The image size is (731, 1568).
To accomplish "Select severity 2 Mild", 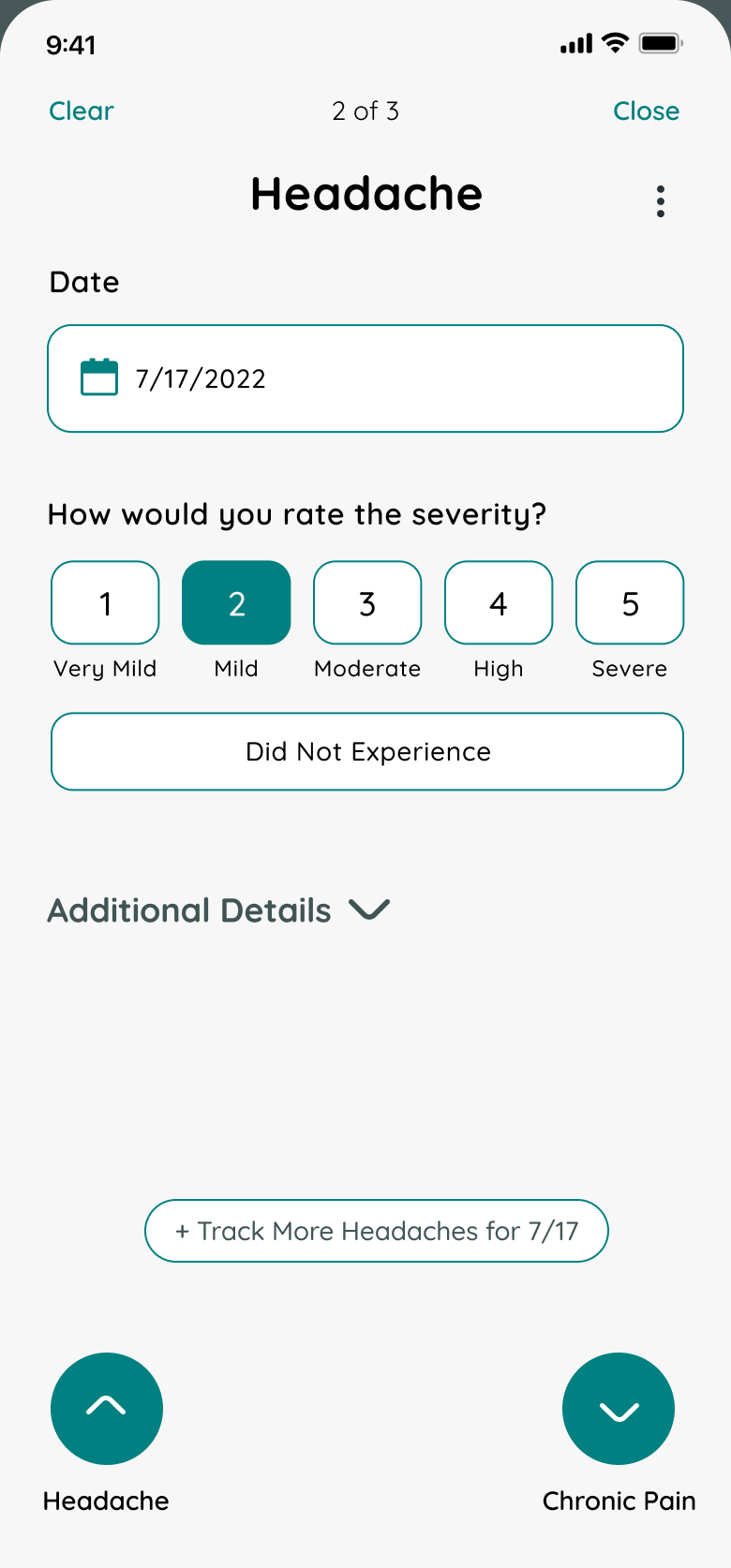I will pyautogui.click(x=236, y=603).
